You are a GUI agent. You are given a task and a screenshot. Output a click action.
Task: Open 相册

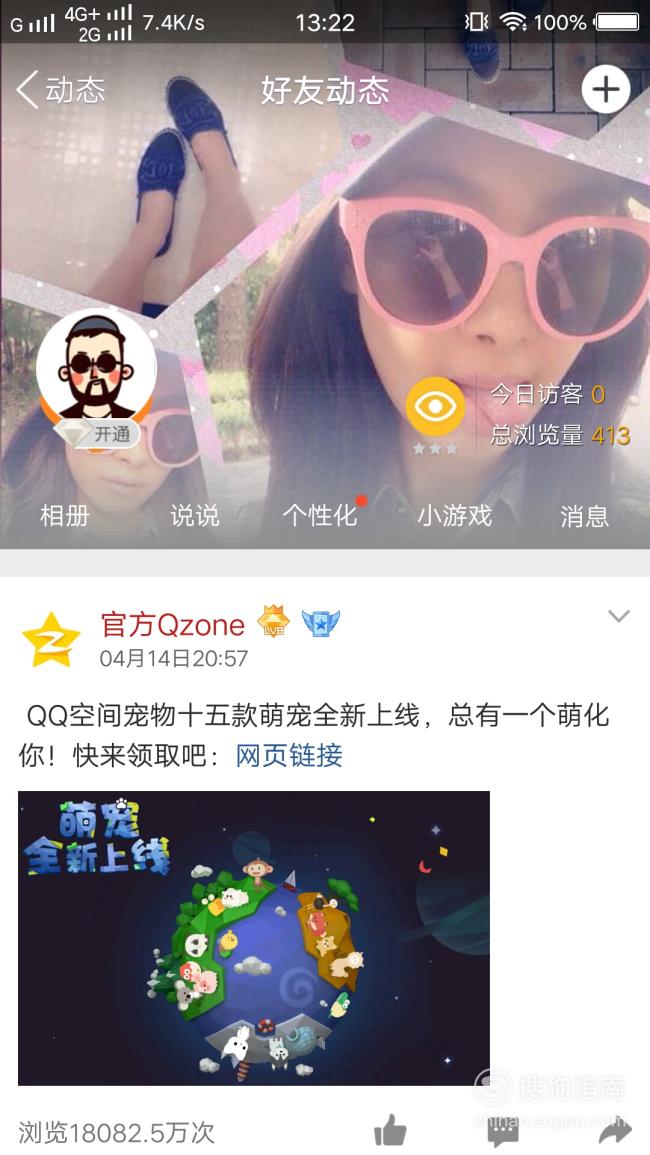[65, 516]
